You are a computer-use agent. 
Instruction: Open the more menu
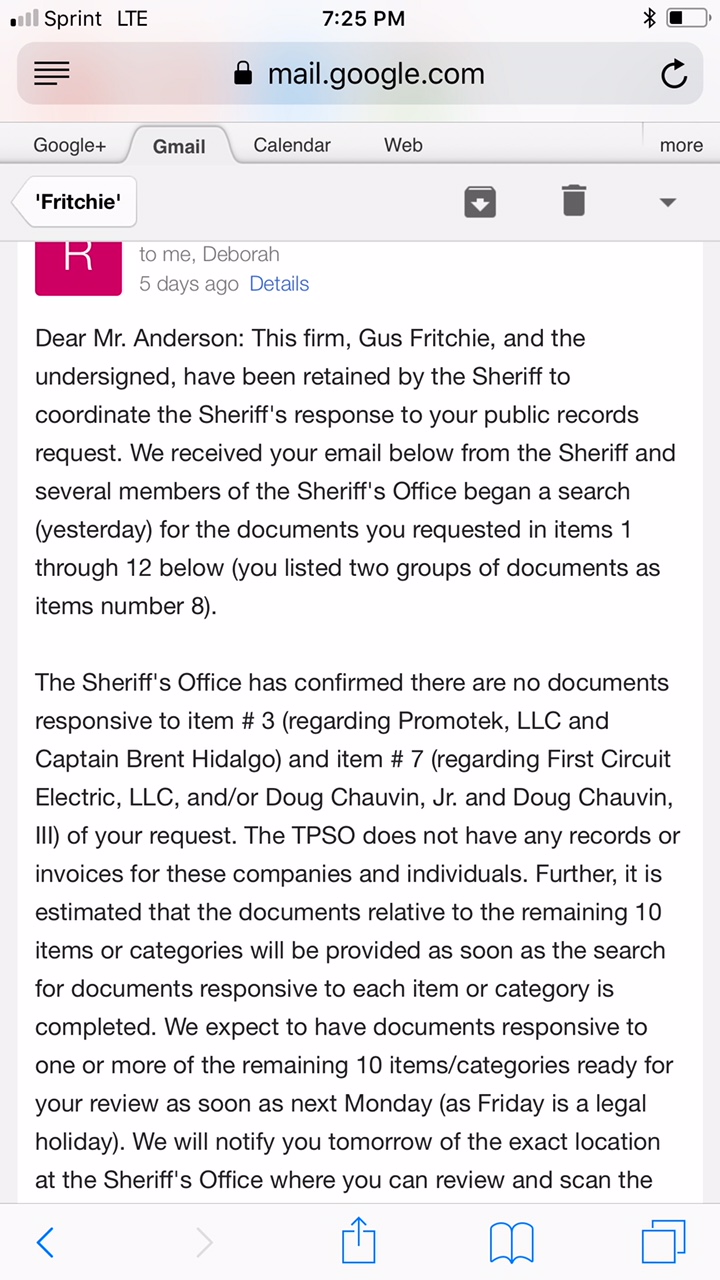(x=681, y=145)
